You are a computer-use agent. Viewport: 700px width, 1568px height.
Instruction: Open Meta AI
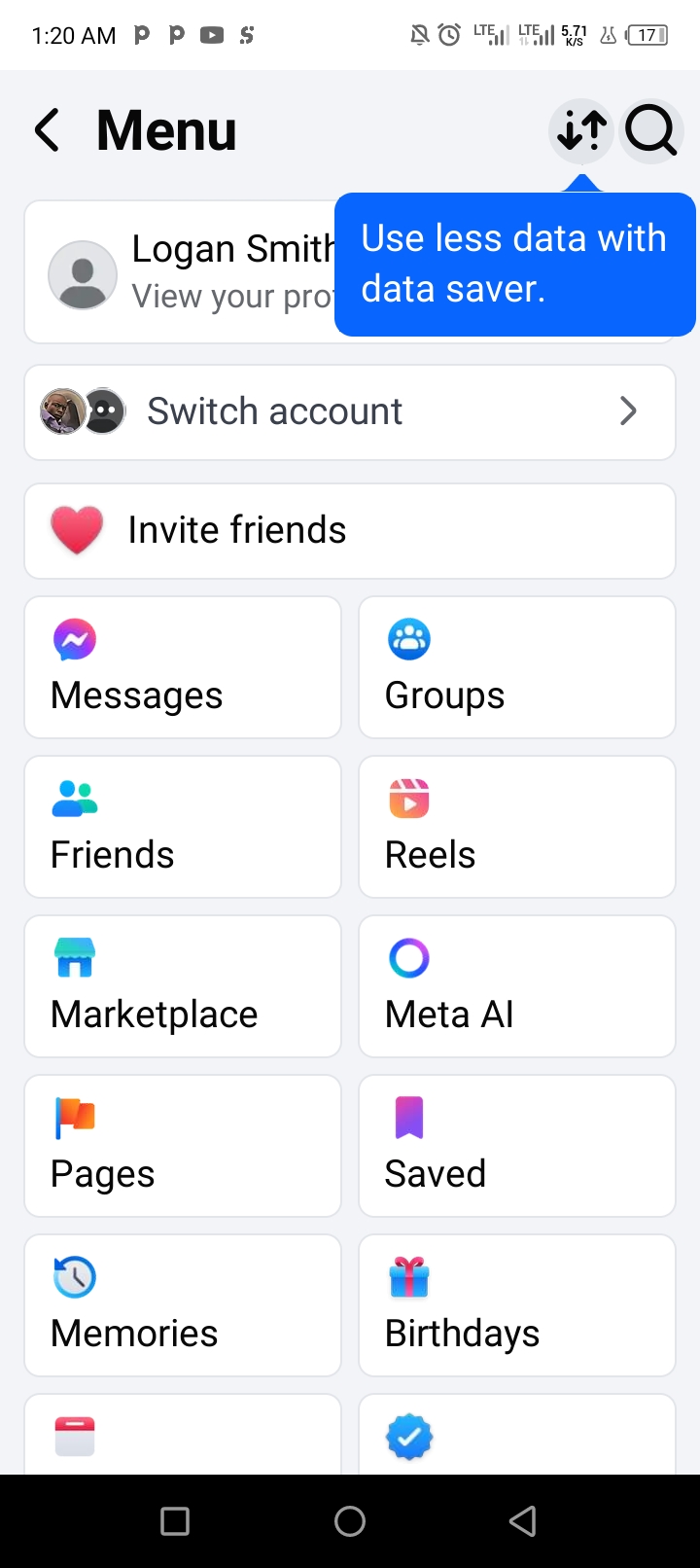click(x=517, y=986)
